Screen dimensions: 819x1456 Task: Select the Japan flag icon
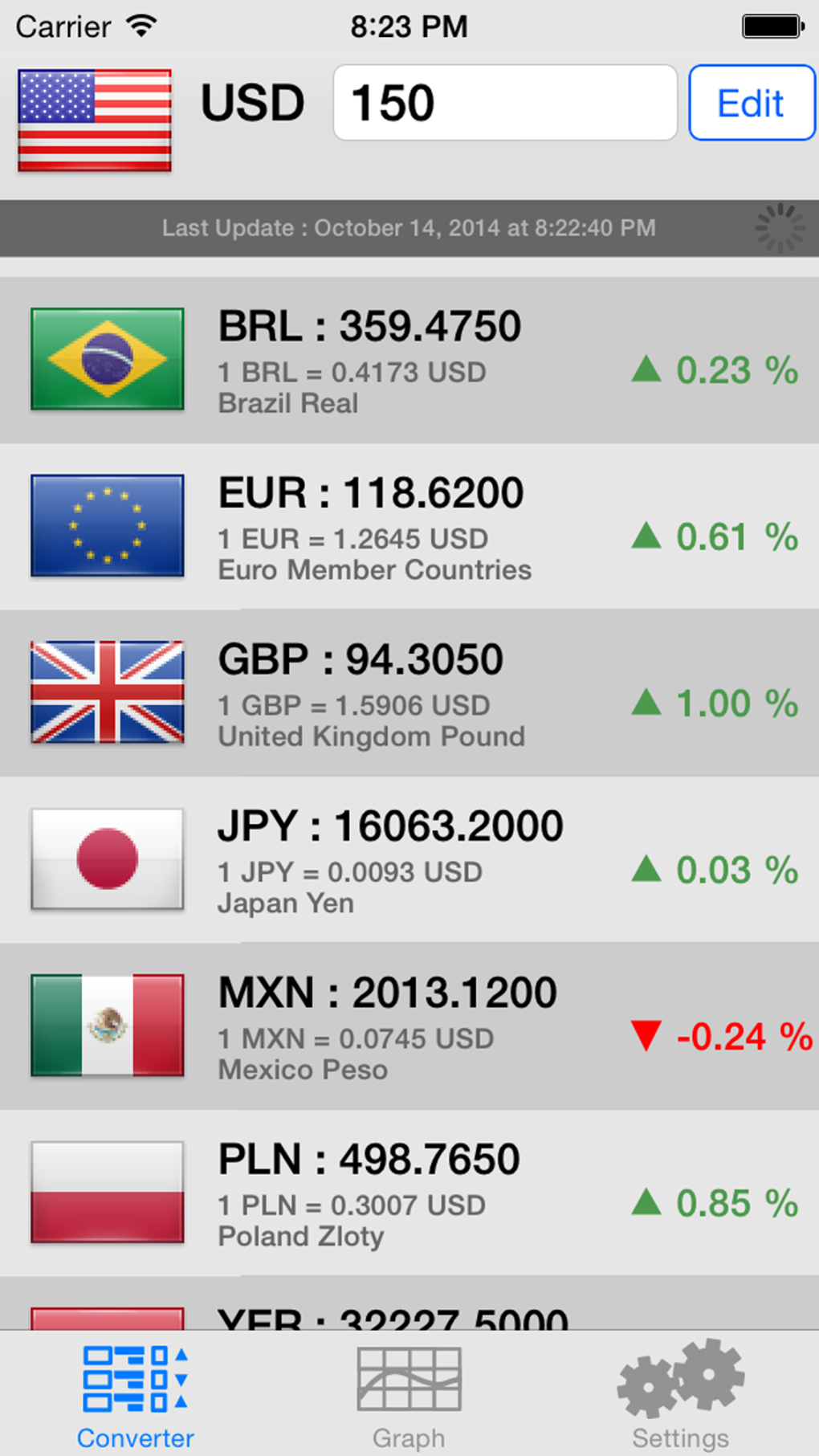[107, 859]
